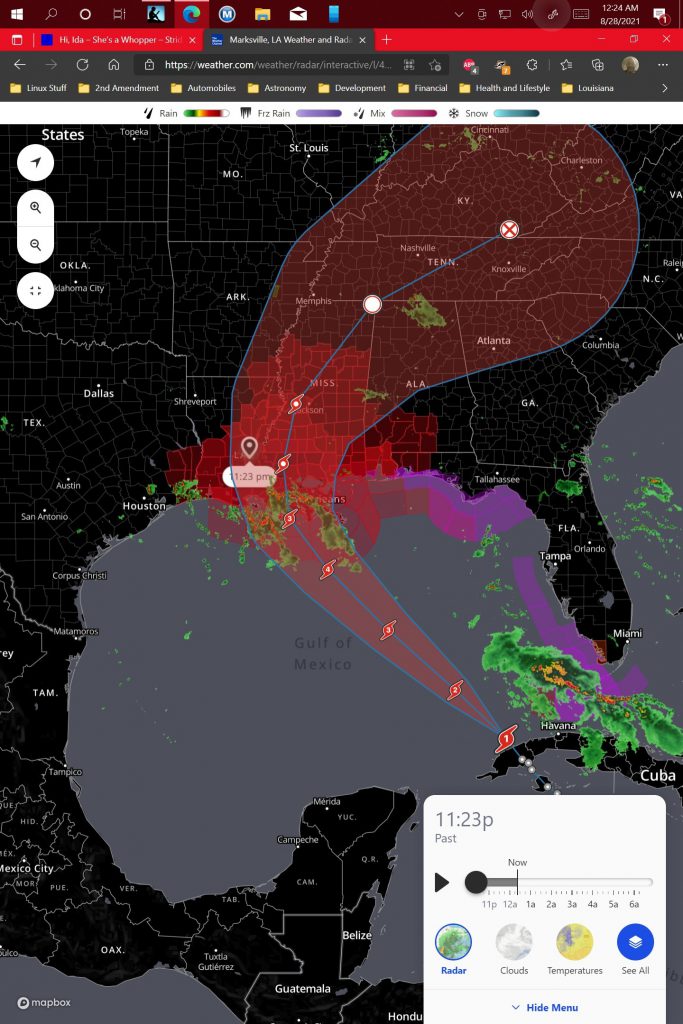683x1024 pixels.
Task: Switch to the Clouds layer
Action: click(514, 950)
